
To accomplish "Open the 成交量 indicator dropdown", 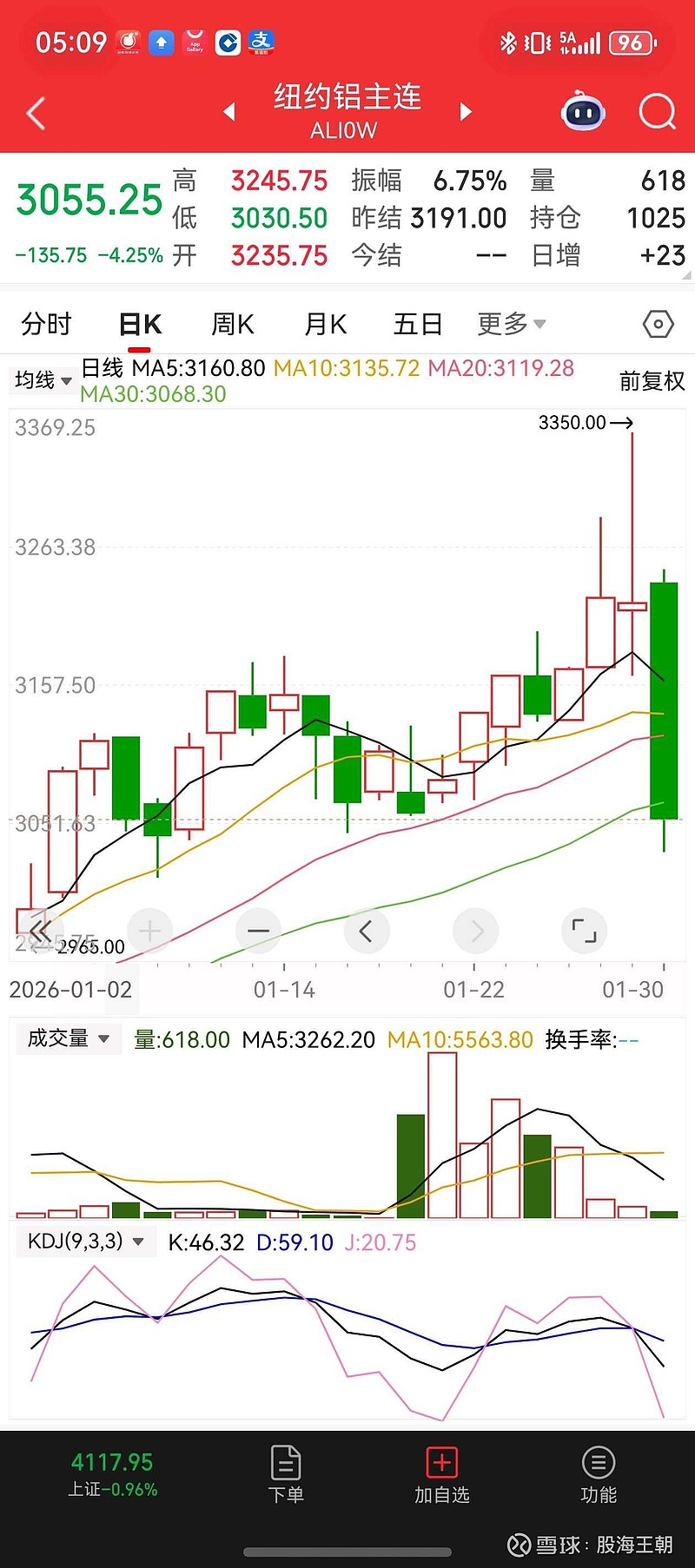I will coord(68,1038).
